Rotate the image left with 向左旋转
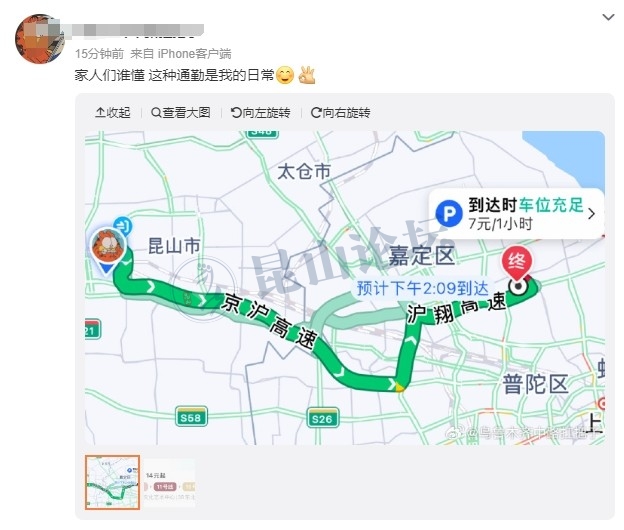This screenshot has width=624, height=530. (x=260, y=113)
